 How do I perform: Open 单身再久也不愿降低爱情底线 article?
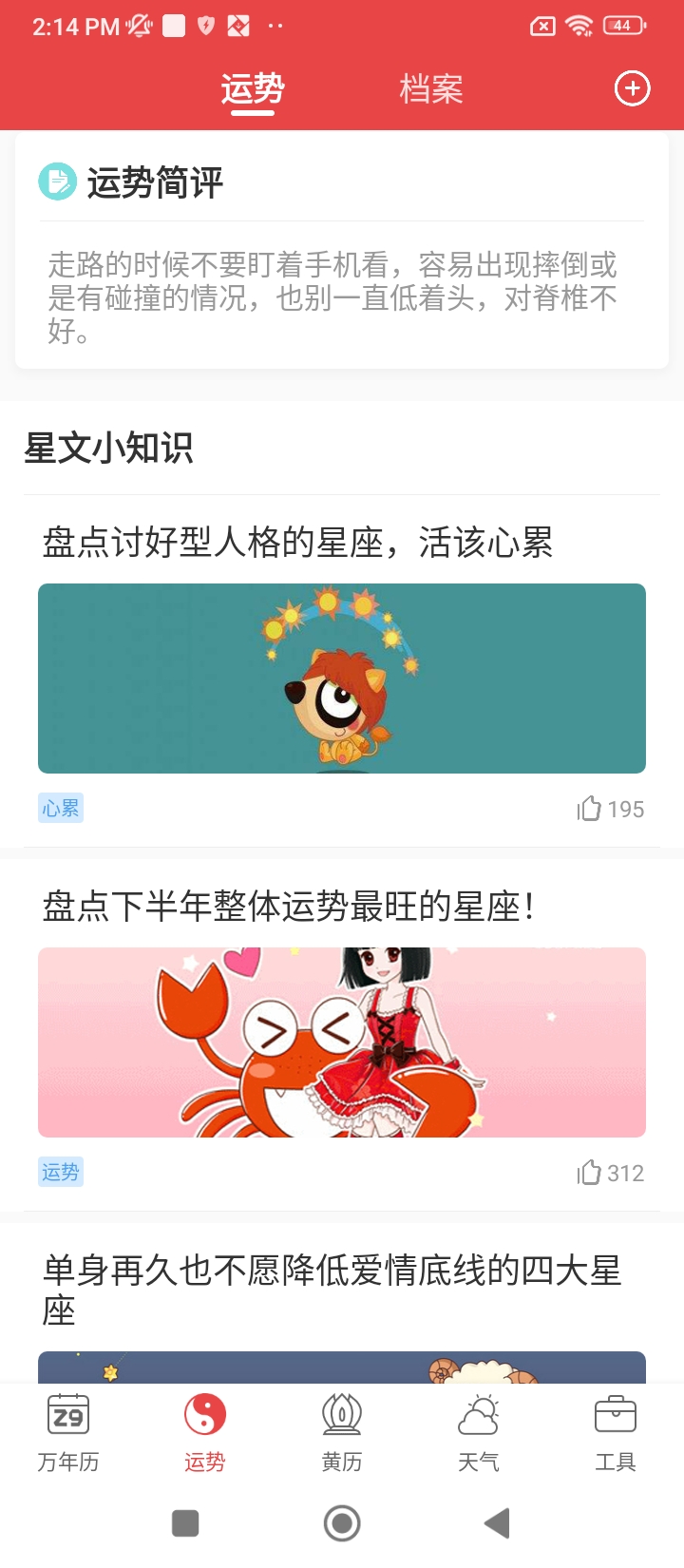[332, 1289]
